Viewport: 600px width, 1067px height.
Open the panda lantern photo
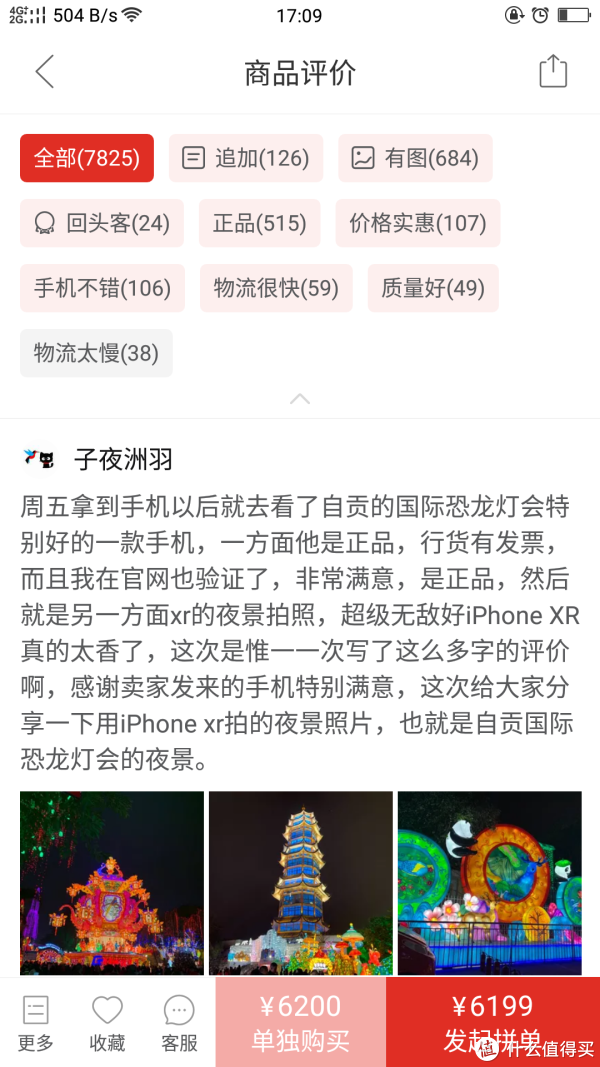tap(489, 882)
